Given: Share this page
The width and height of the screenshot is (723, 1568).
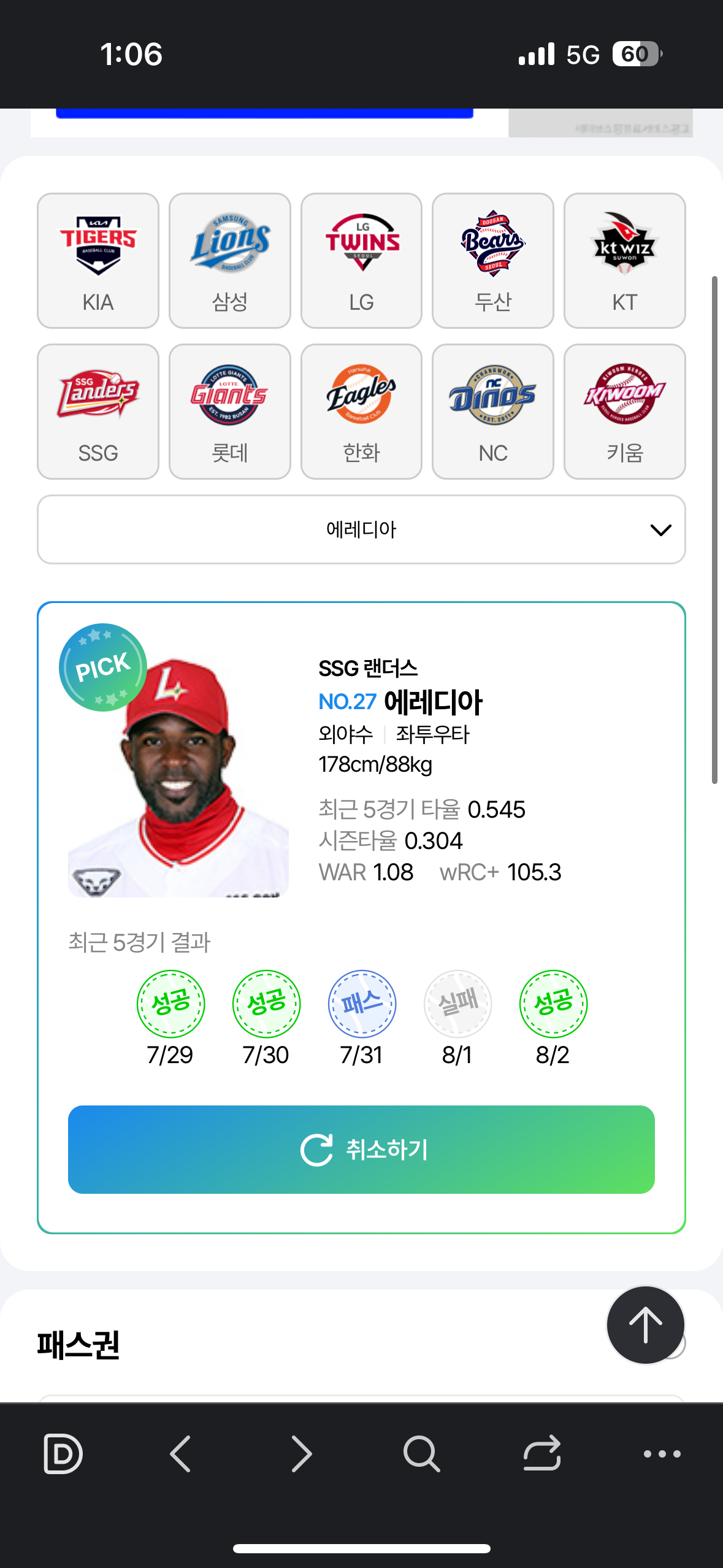Looking at the screenshot, I should point(542,1453).
